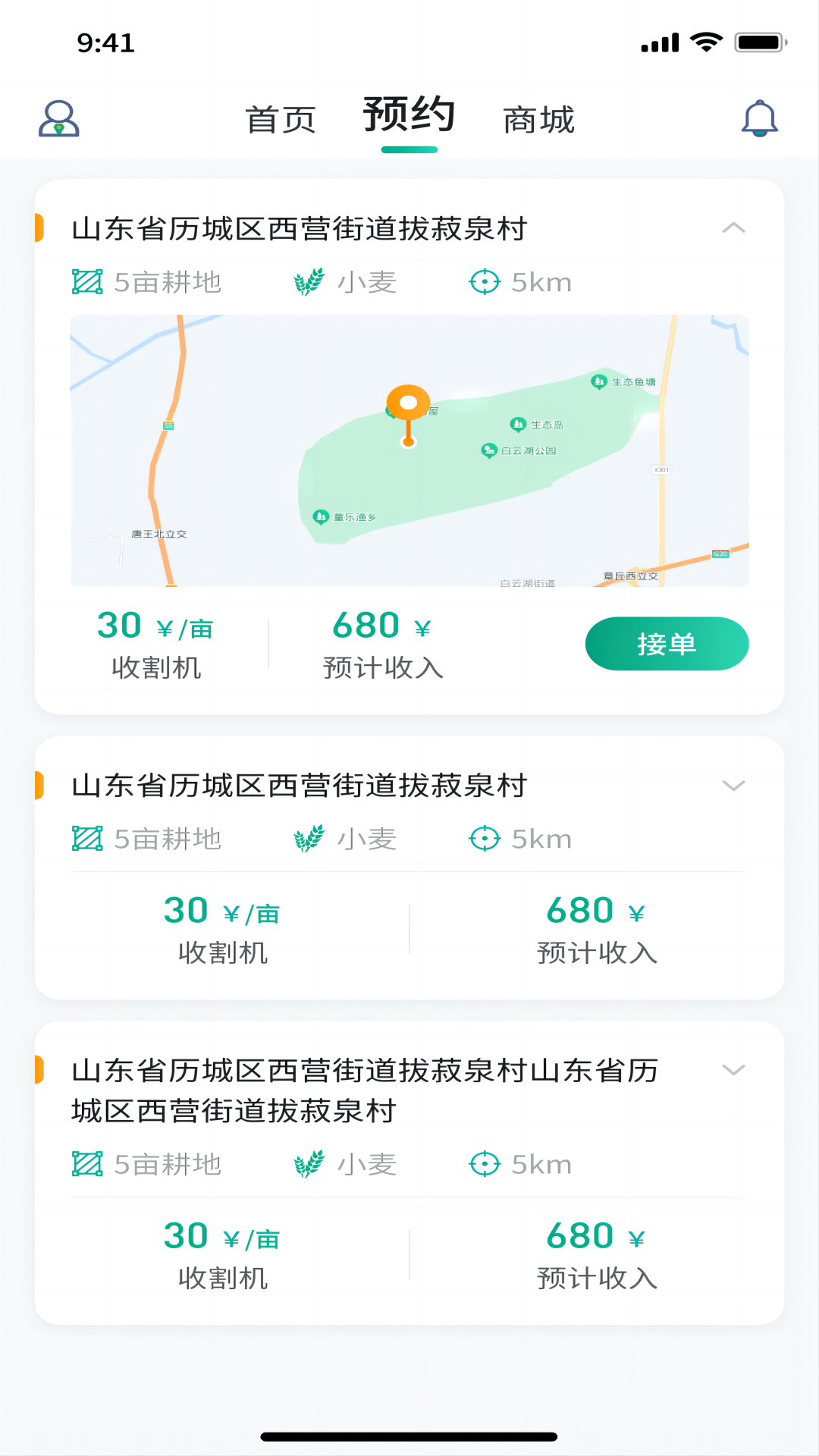Switch to the 首页 tab
This screenshot has width=819, height=1456.
[281, 120]
